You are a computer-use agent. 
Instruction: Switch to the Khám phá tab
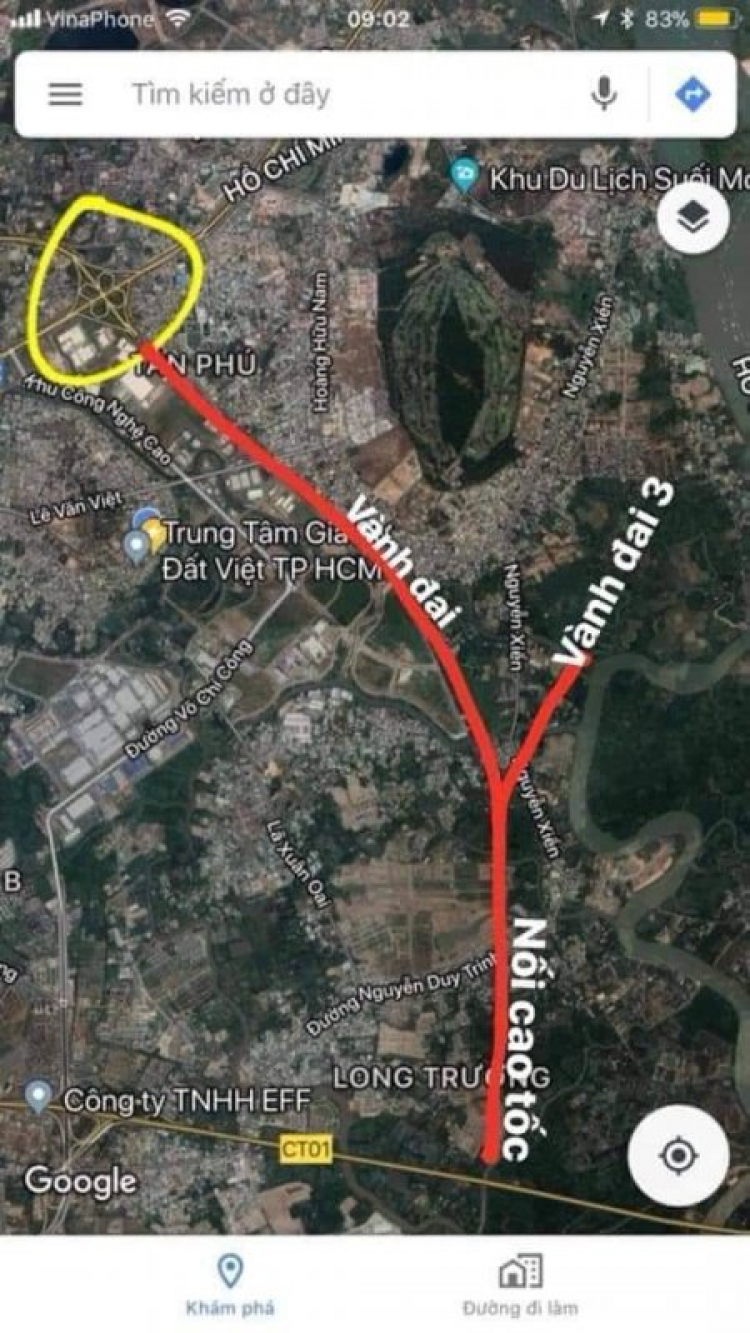tap(230, 1286)
